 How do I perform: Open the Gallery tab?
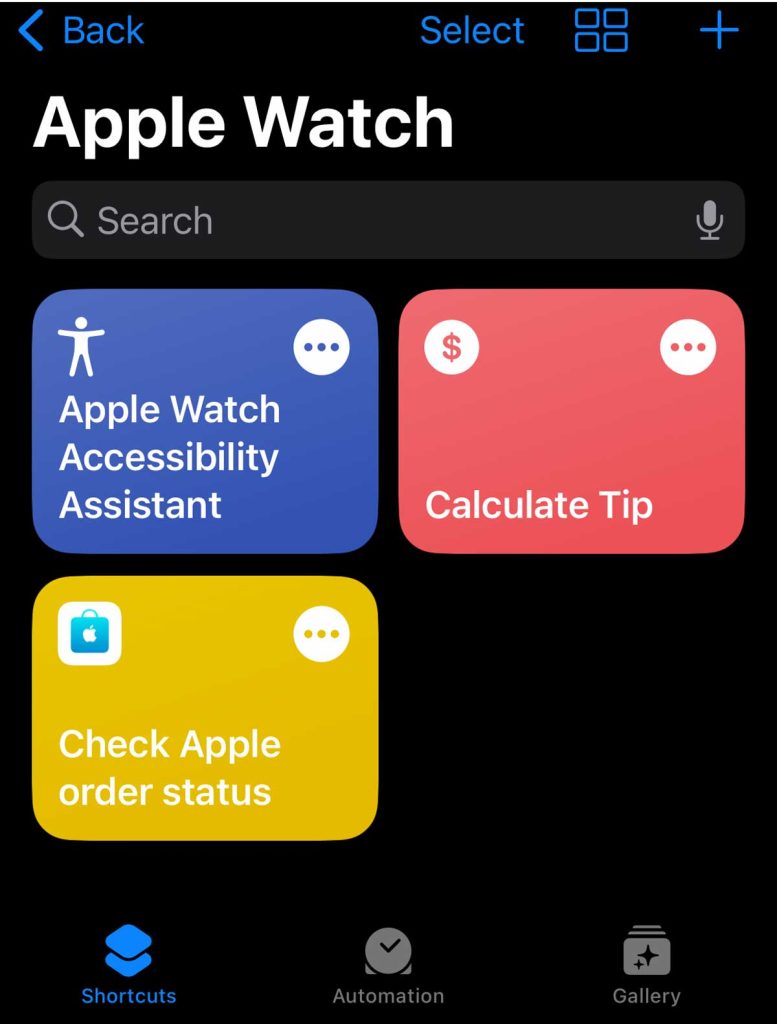click(x=646, y=966)
